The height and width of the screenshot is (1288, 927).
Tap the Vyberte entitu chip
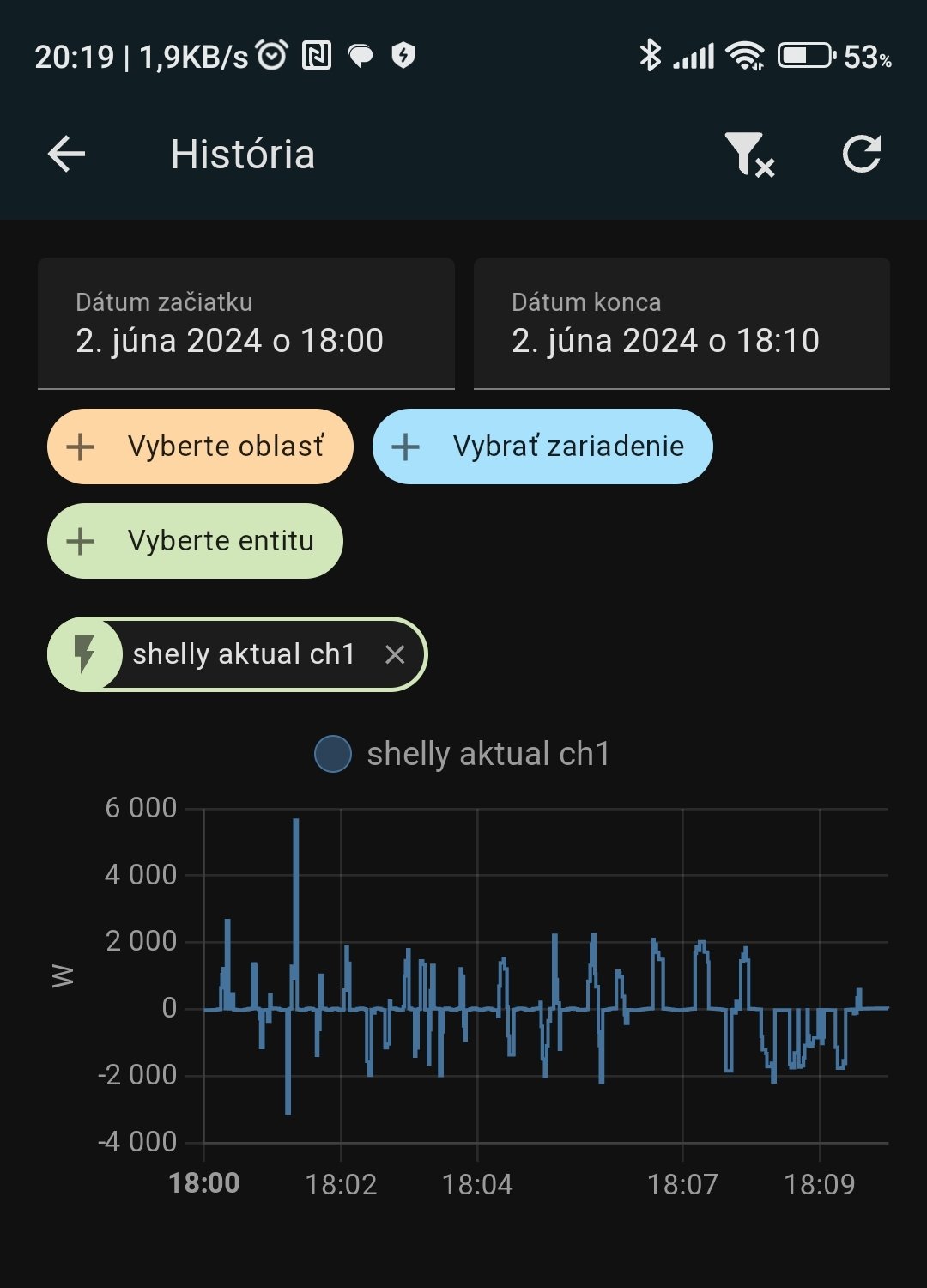tap(195, 541)
